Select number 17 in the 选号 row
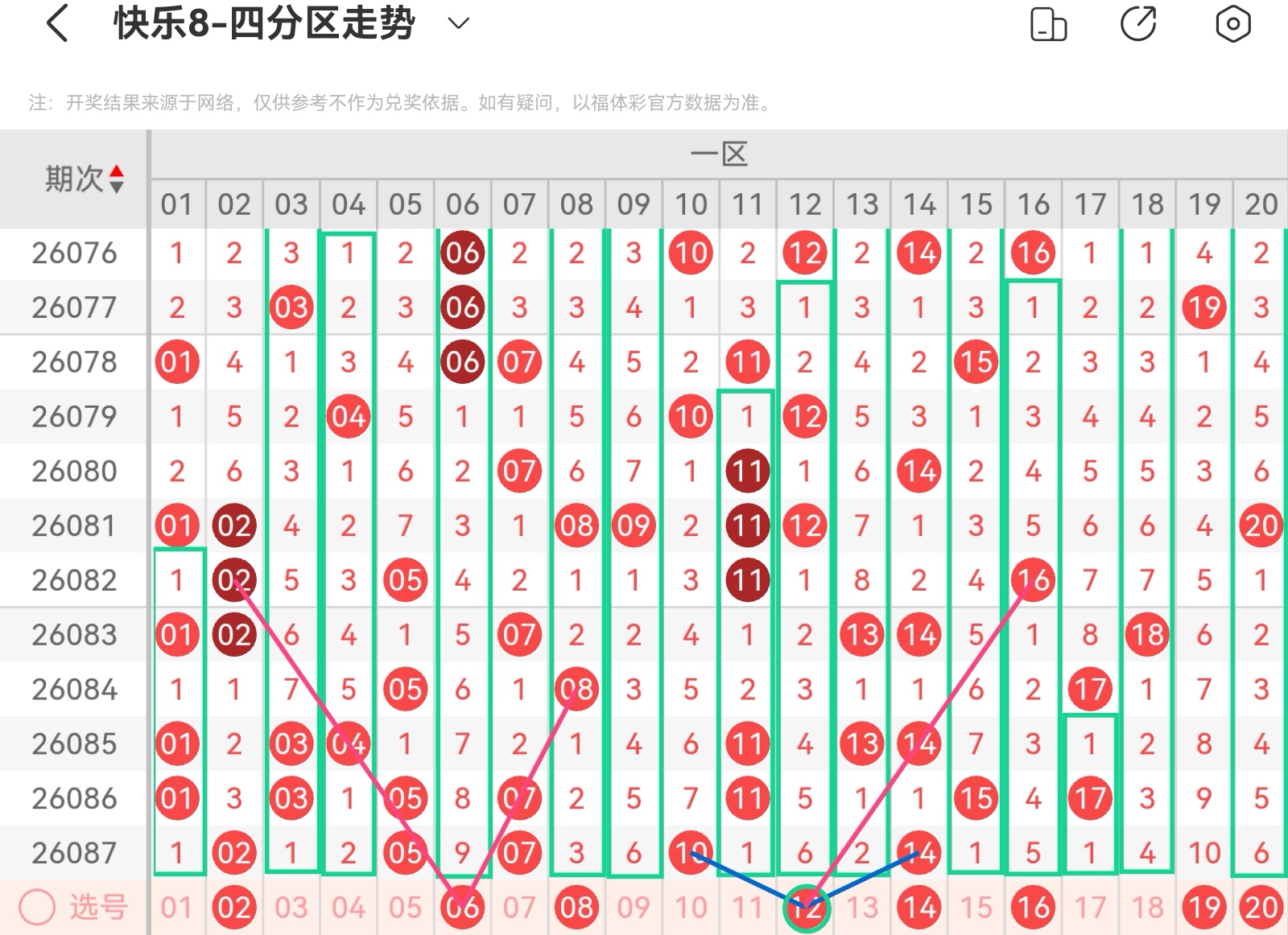The width and height of the screenshot is (1288, 935). pyautogui.click(x=1090, y=908)
